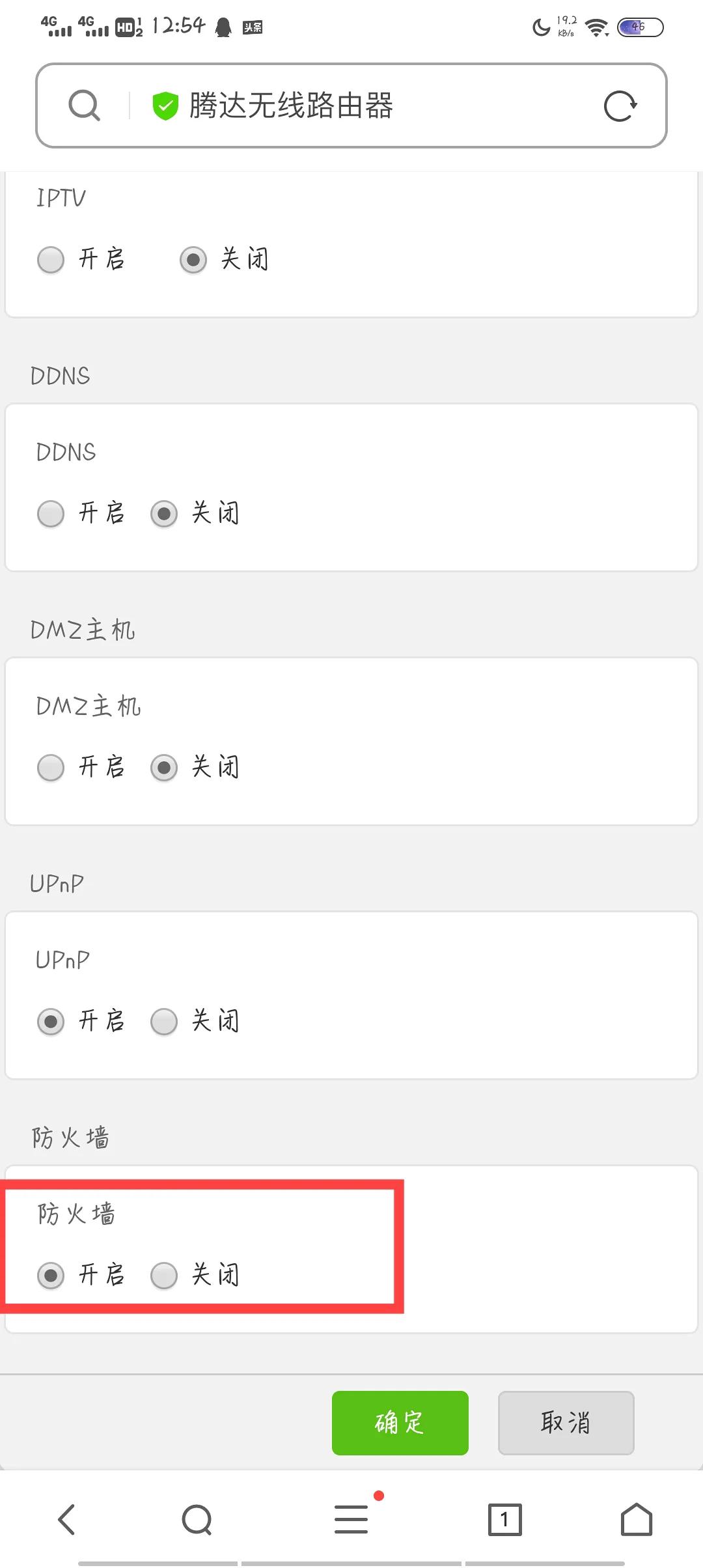The width and height of the screenshot is (703, 1568).
Task: Enable DMZ主机 with 开启
Action: click(51, 768)
